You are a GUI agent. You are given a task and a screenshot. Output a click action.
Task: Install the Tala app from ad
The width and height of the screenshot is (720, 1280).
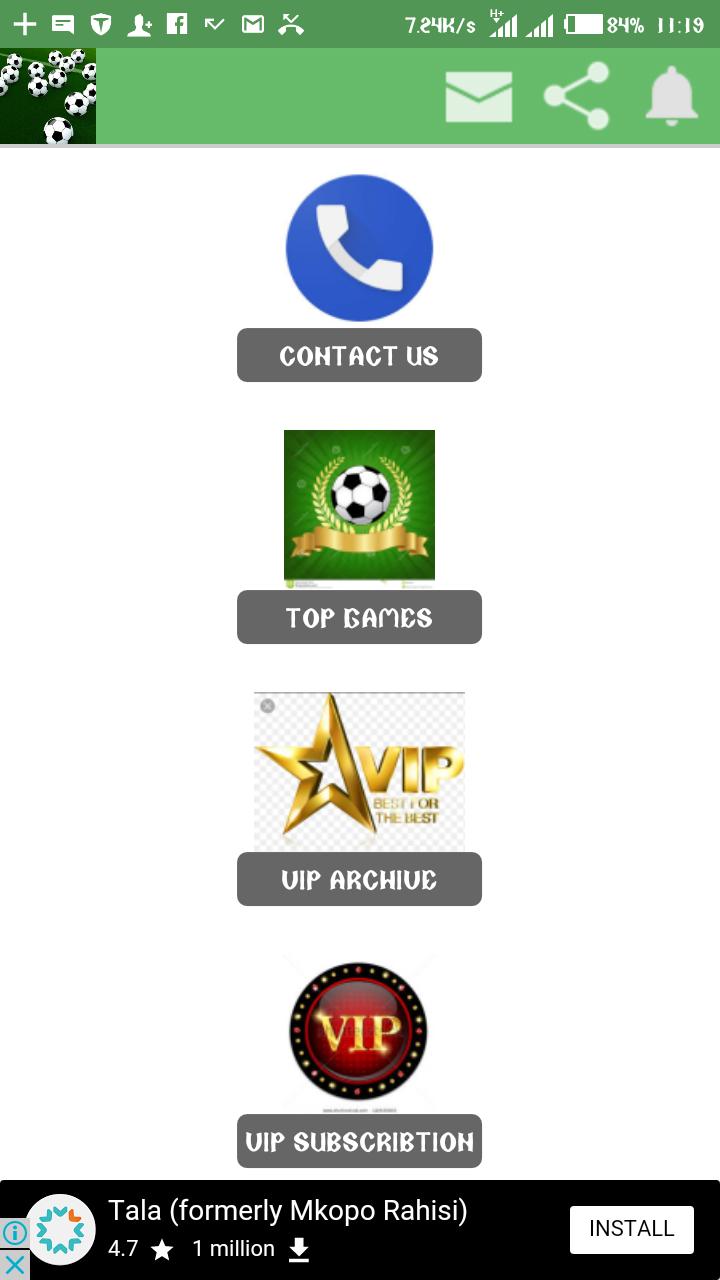[631, 1229]
